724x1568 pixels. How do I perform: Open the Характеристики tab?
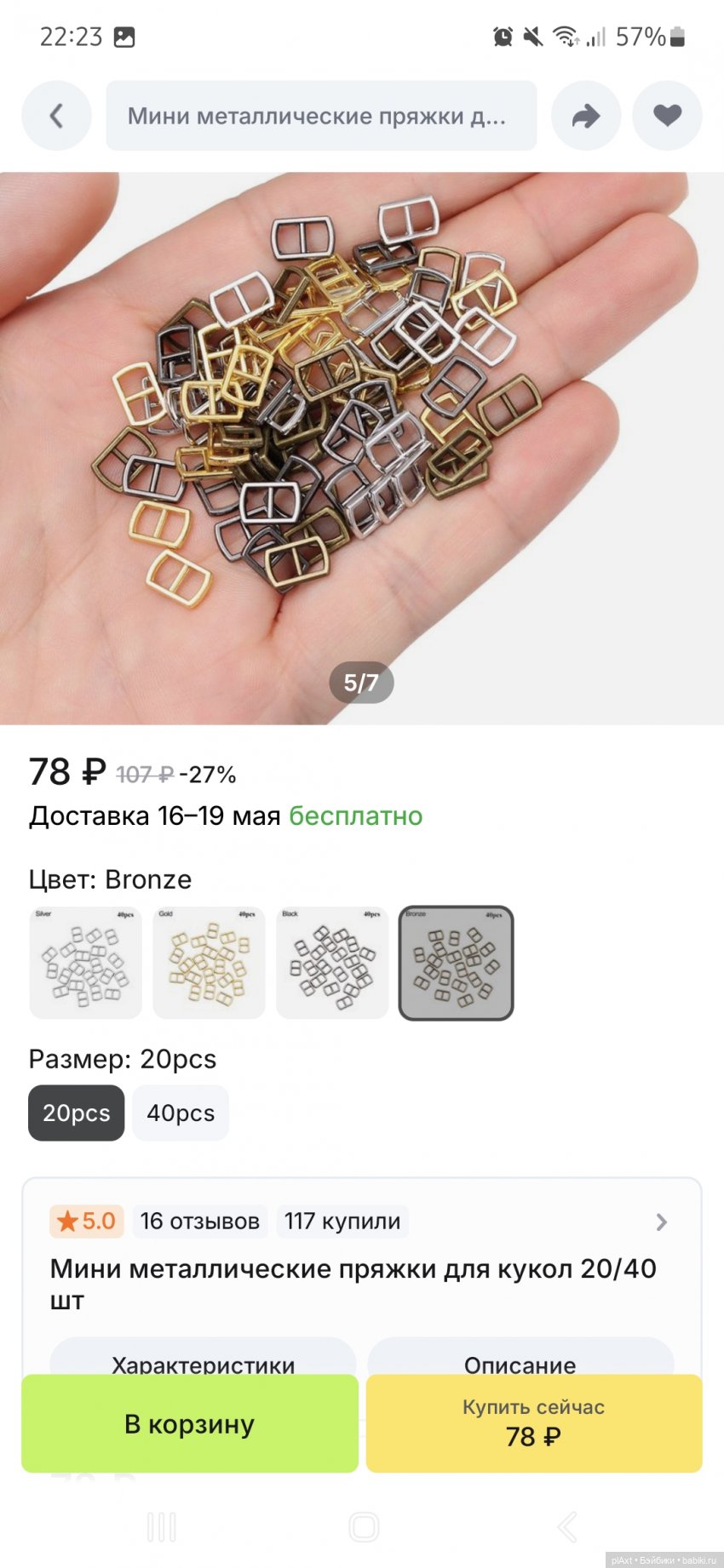point(203,1359)
